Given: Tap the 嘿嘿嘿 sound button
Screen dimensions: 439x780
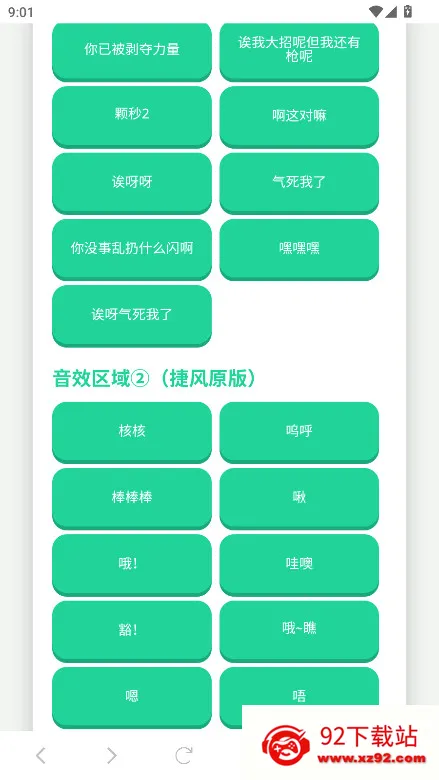Looking at the screenshot, I should coord(299,249).
